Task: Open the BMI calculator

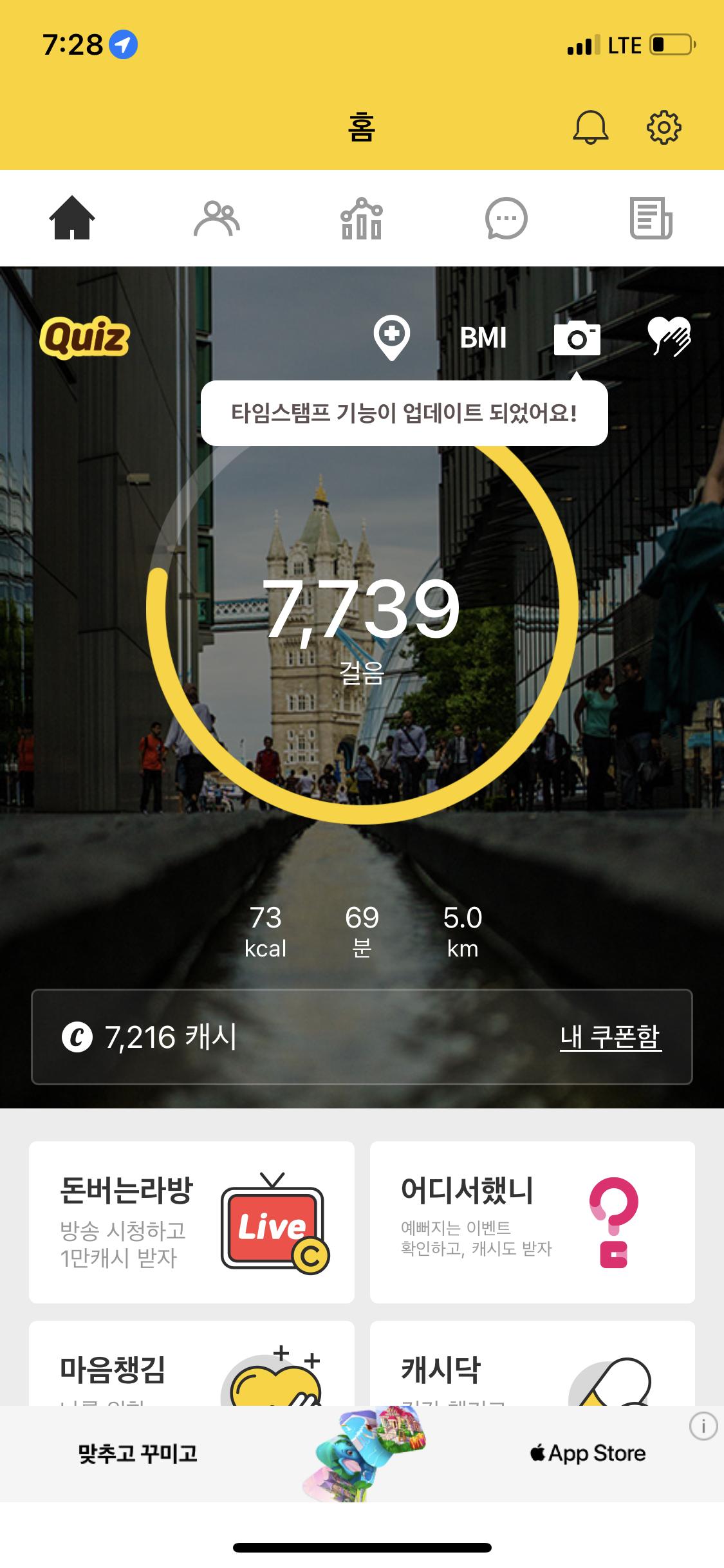Action: pos(483,337)
